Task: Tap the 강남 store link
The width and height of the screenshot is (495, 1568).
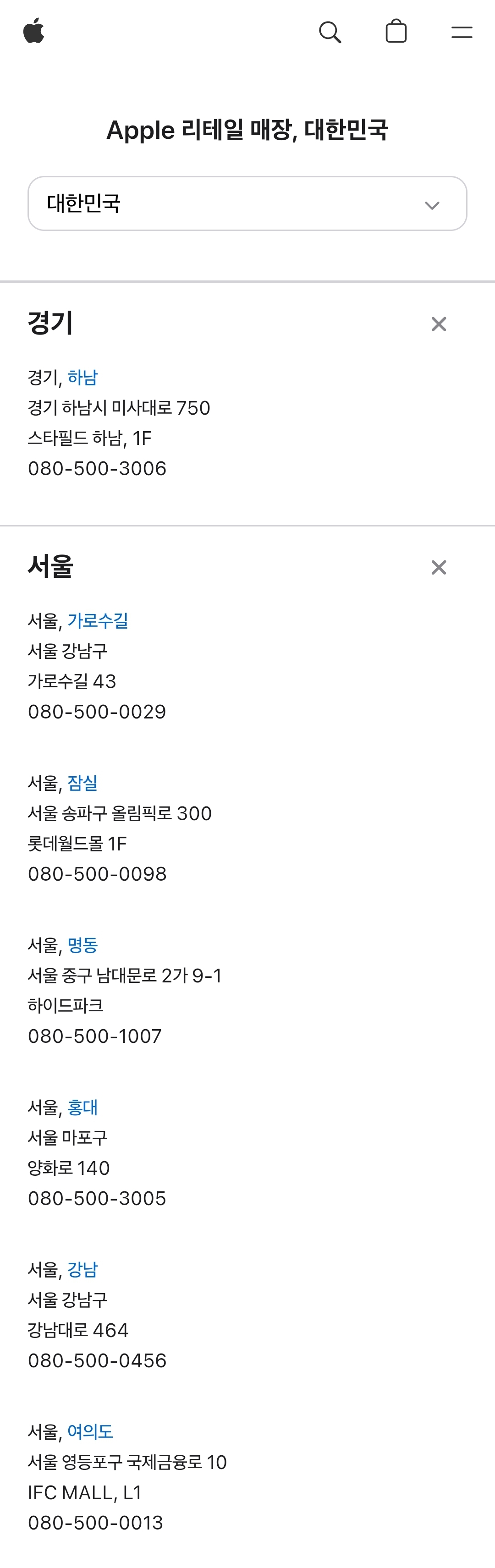Action: pyautogui.click(x=82, y=1269)
